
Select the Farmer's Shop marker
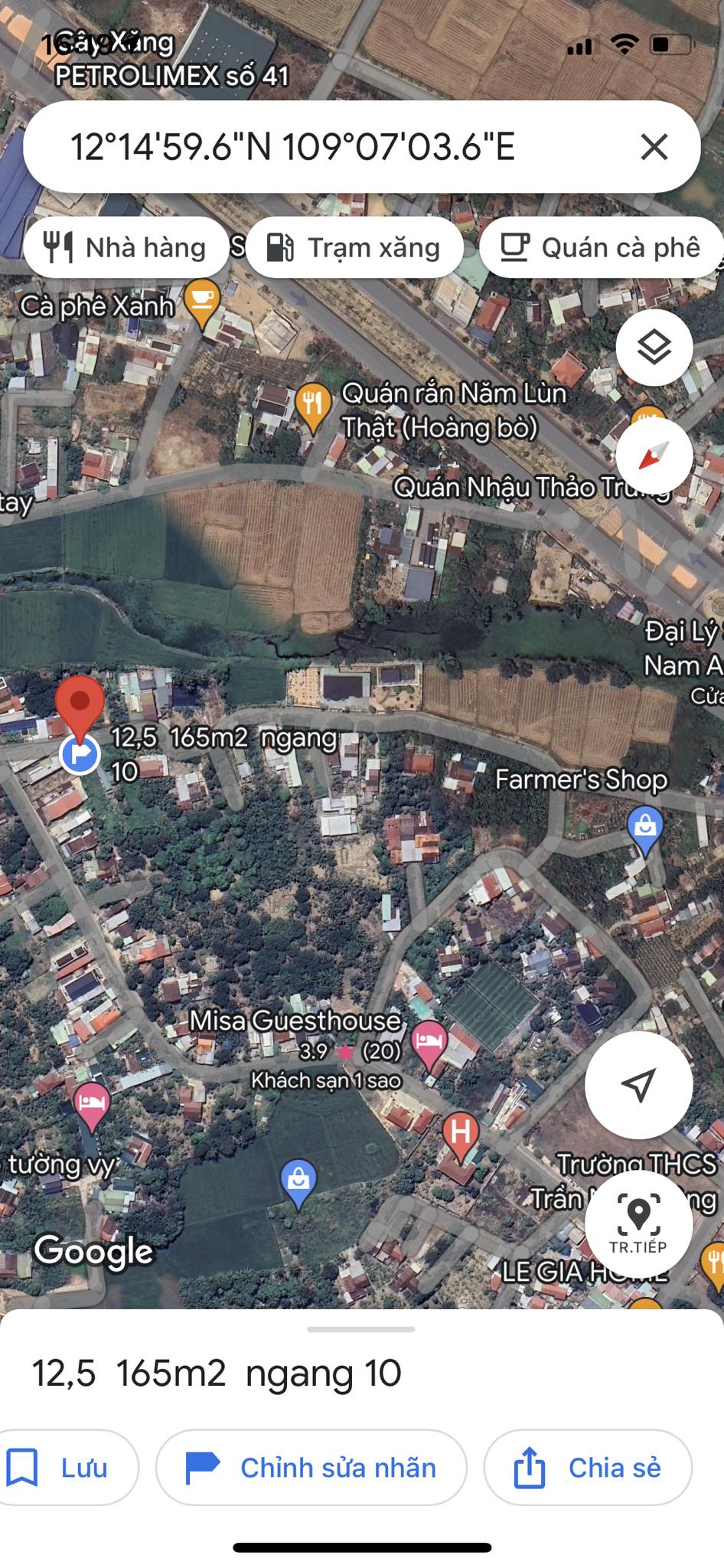(x=644, y=828)
